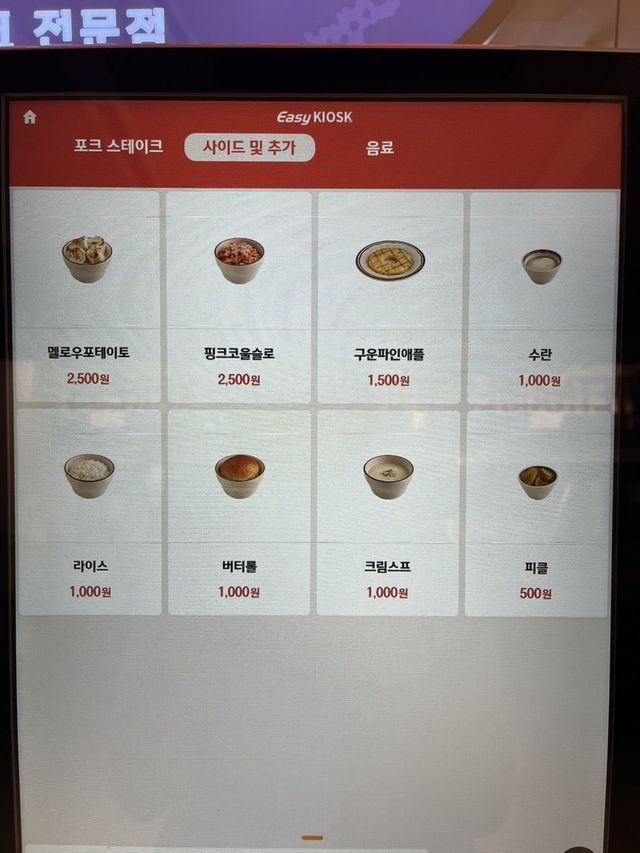Select the 크림스프 item
640x853 pixels.
[x=388, y=511]
